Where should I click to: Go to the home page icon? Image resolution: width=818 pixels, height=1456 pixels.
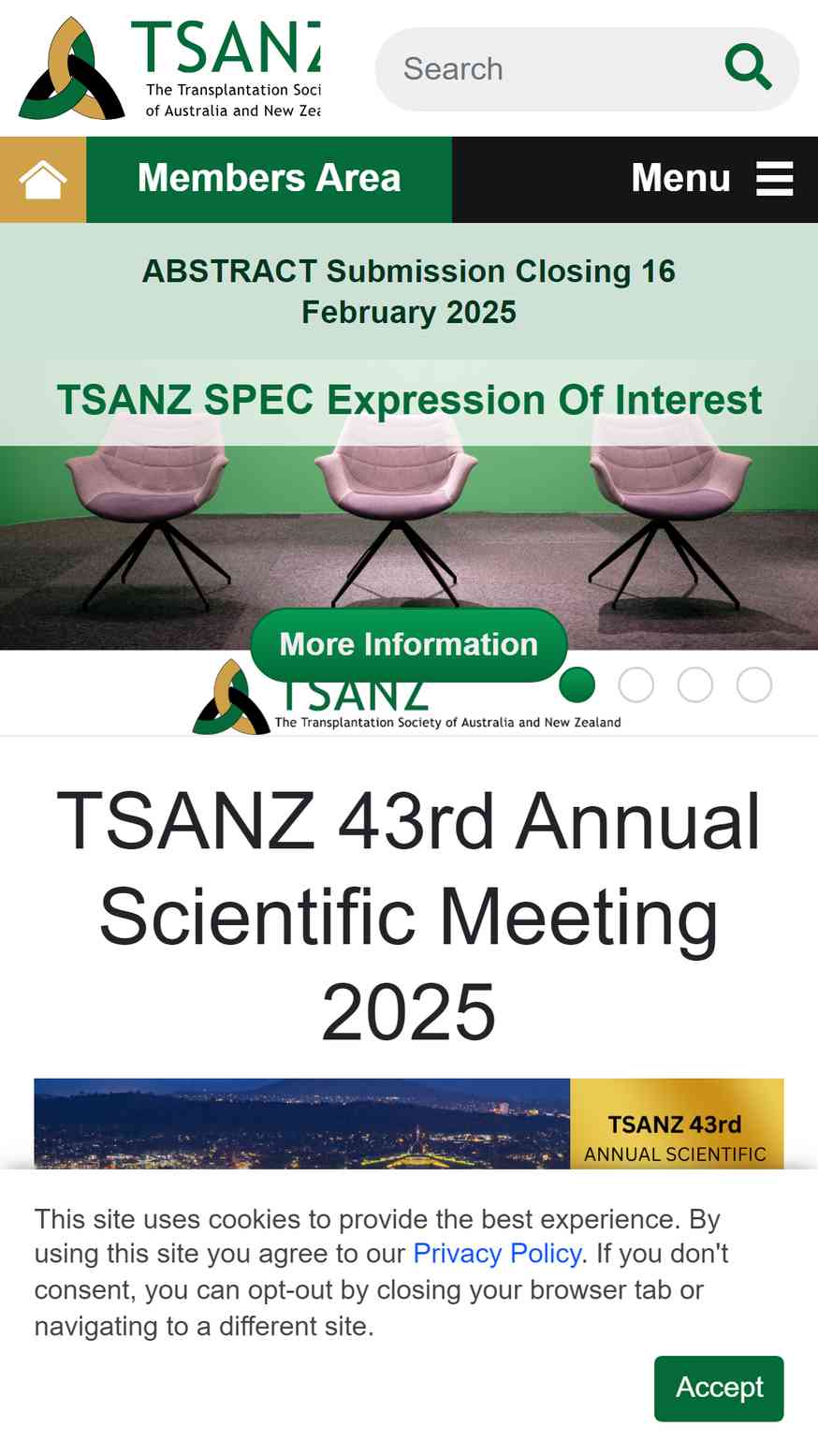(43, 180)
